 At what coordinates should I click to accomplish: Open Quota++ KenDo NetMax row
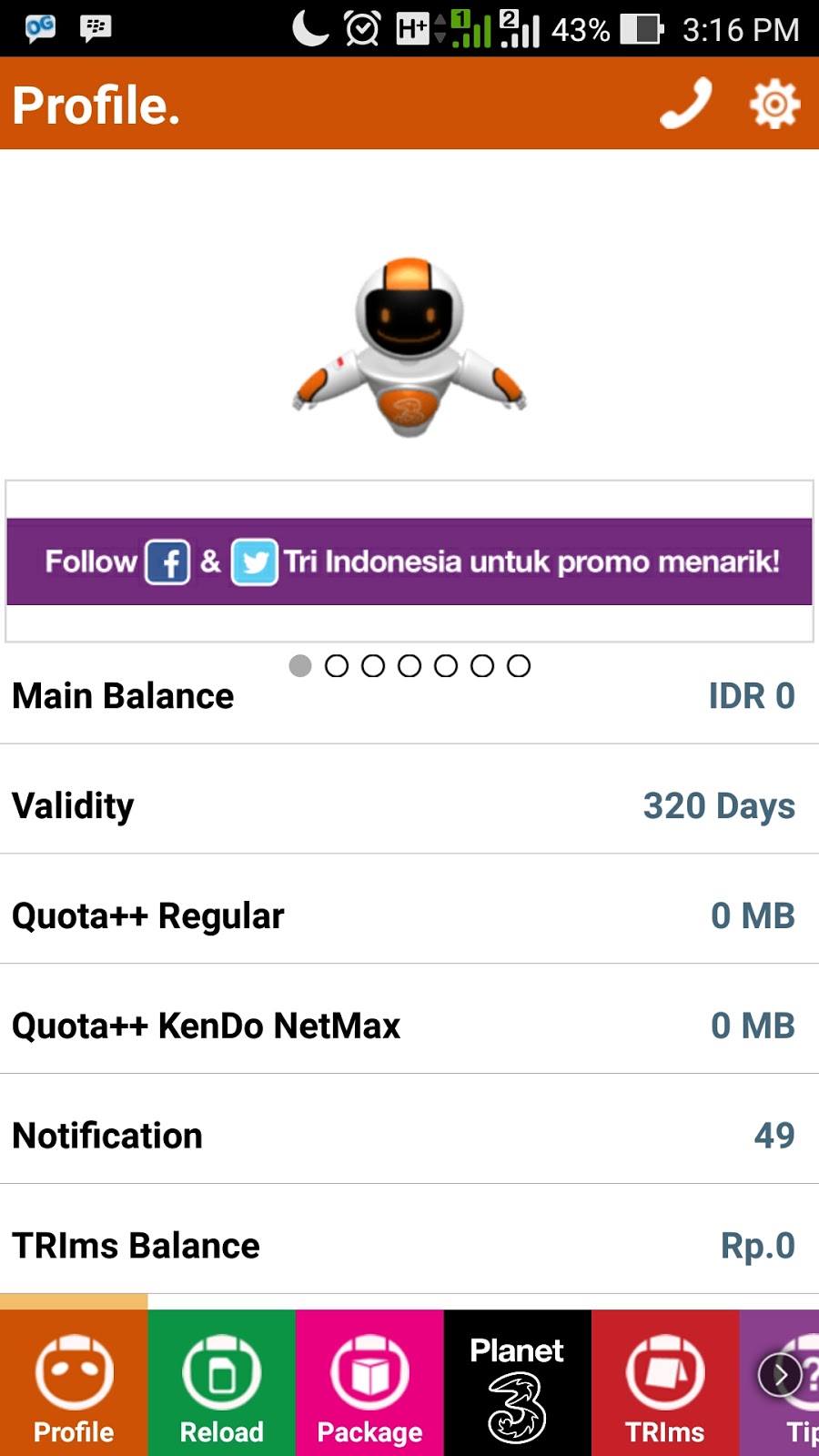coord(409,1026)
